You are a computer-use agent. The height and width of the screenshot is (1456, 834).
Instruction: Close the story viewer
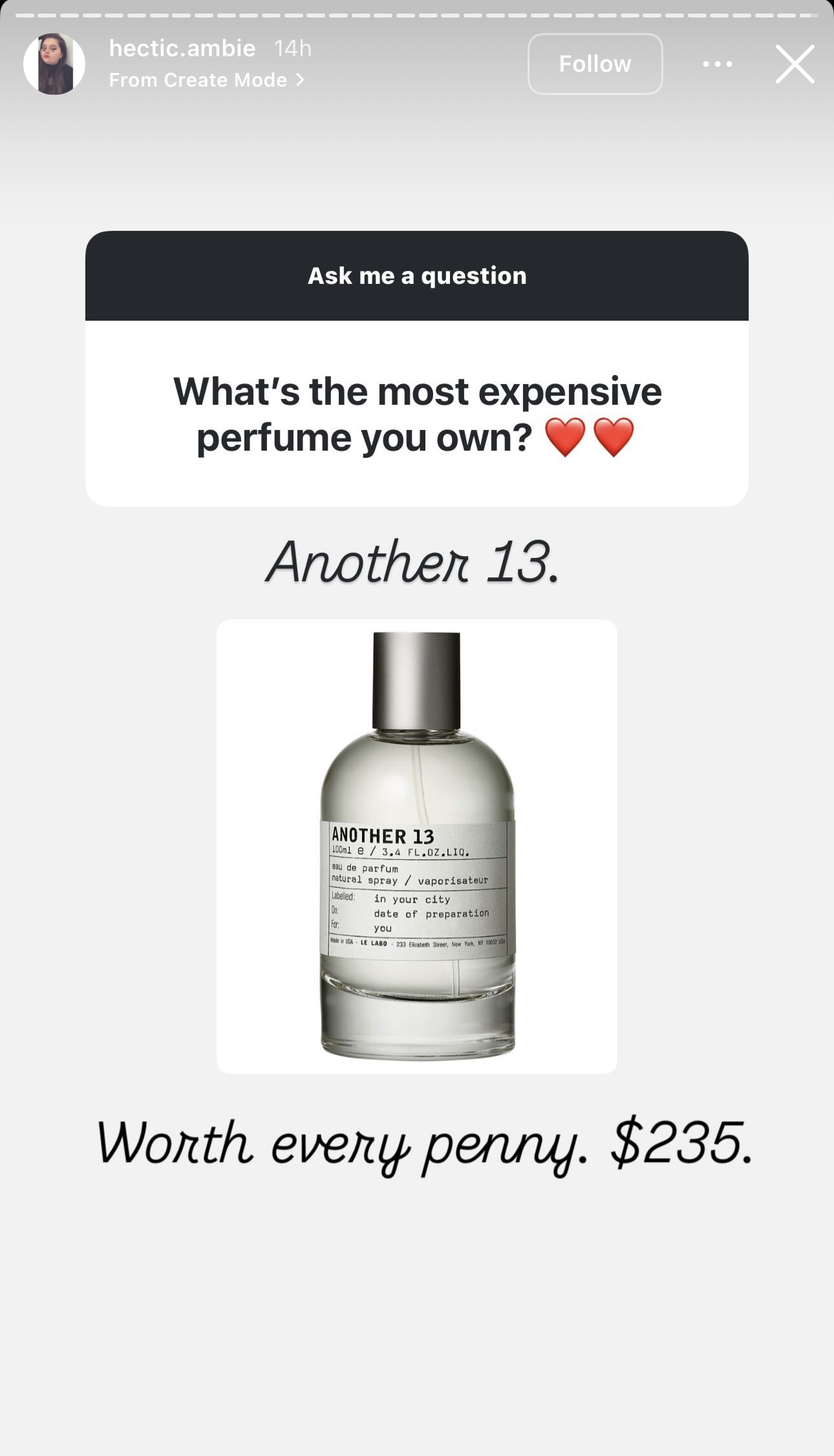coord(795,64)
